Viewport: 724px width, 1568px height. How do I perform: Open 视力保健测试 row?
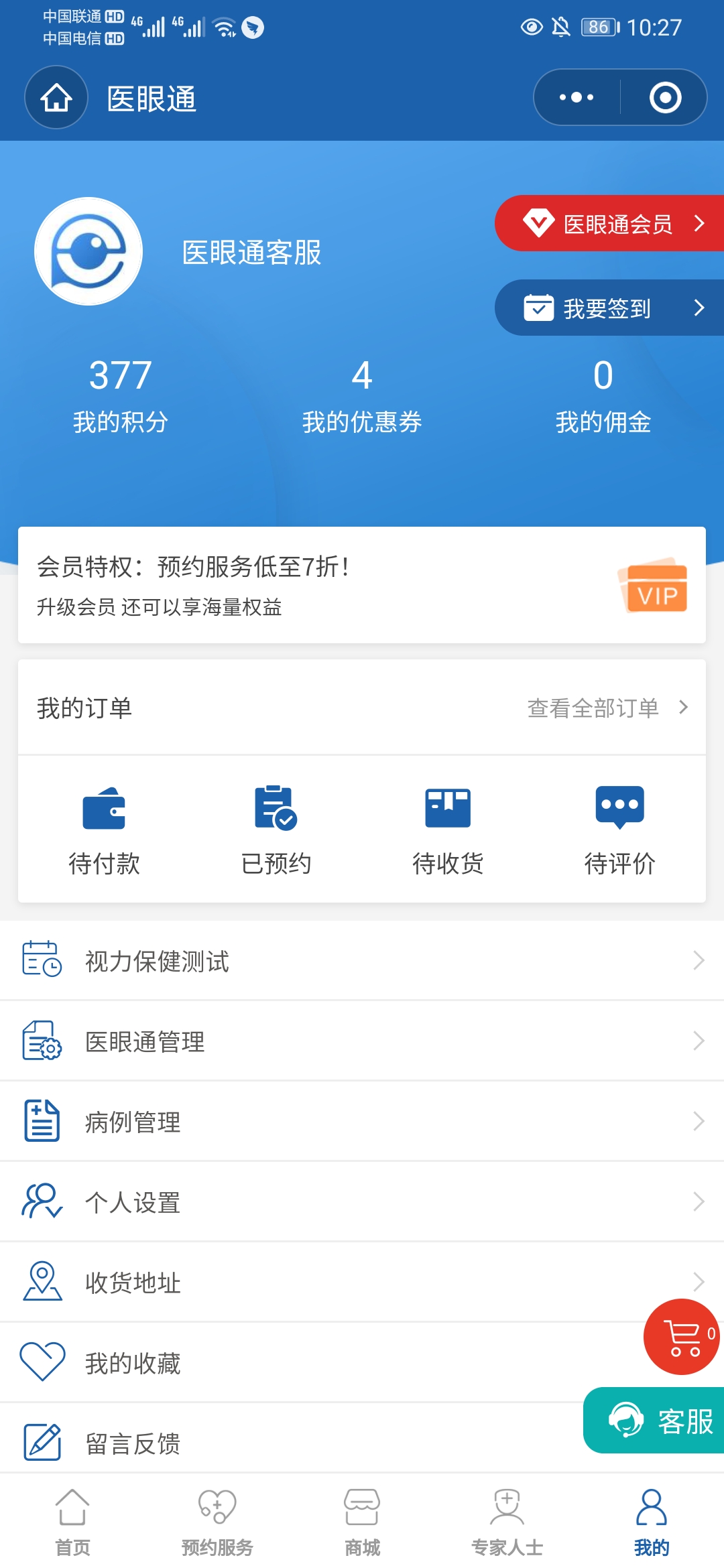coord(362,961)
